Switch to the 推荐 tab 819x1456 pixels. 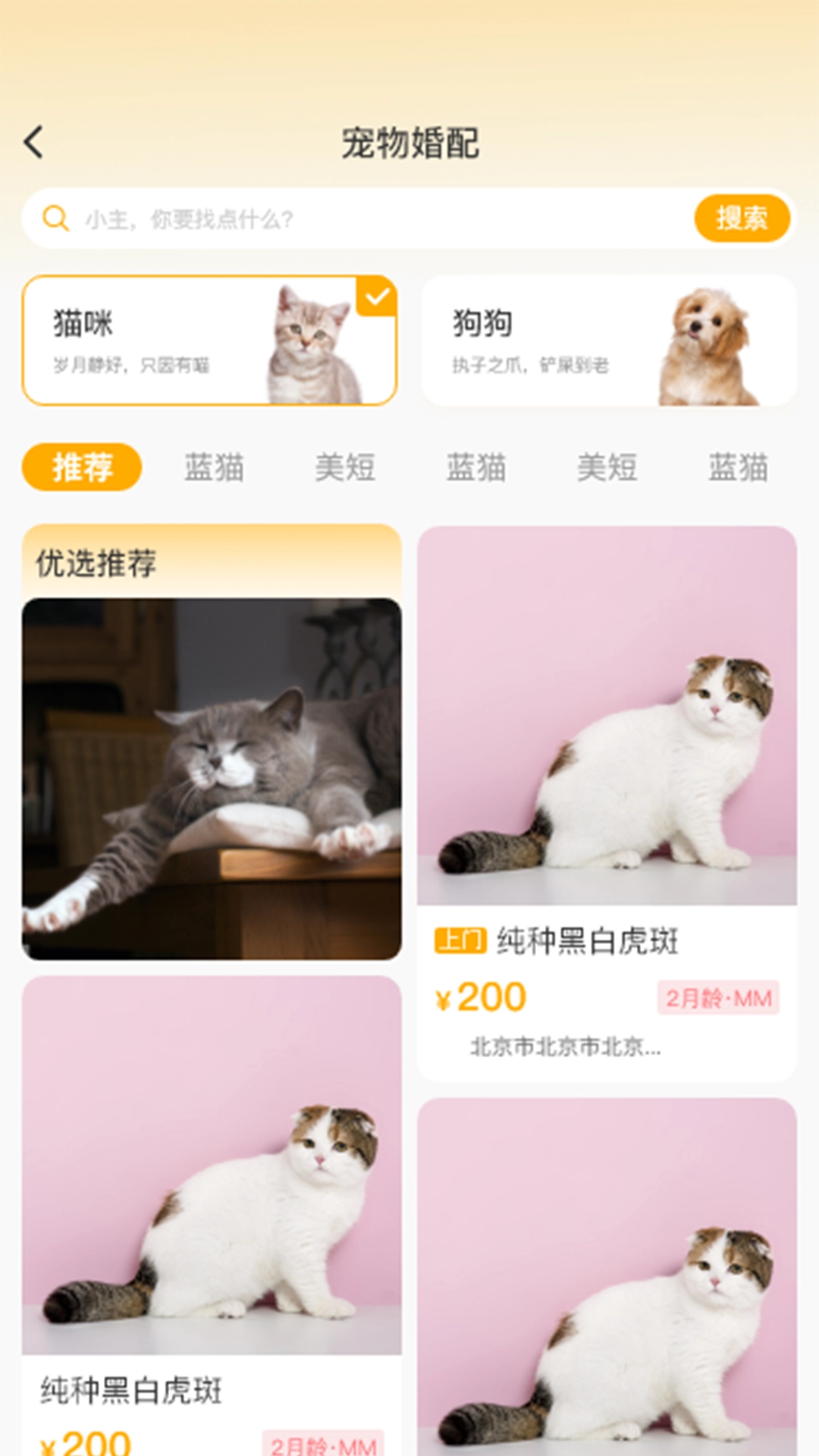pyautogui.click(x=83, y=466)
